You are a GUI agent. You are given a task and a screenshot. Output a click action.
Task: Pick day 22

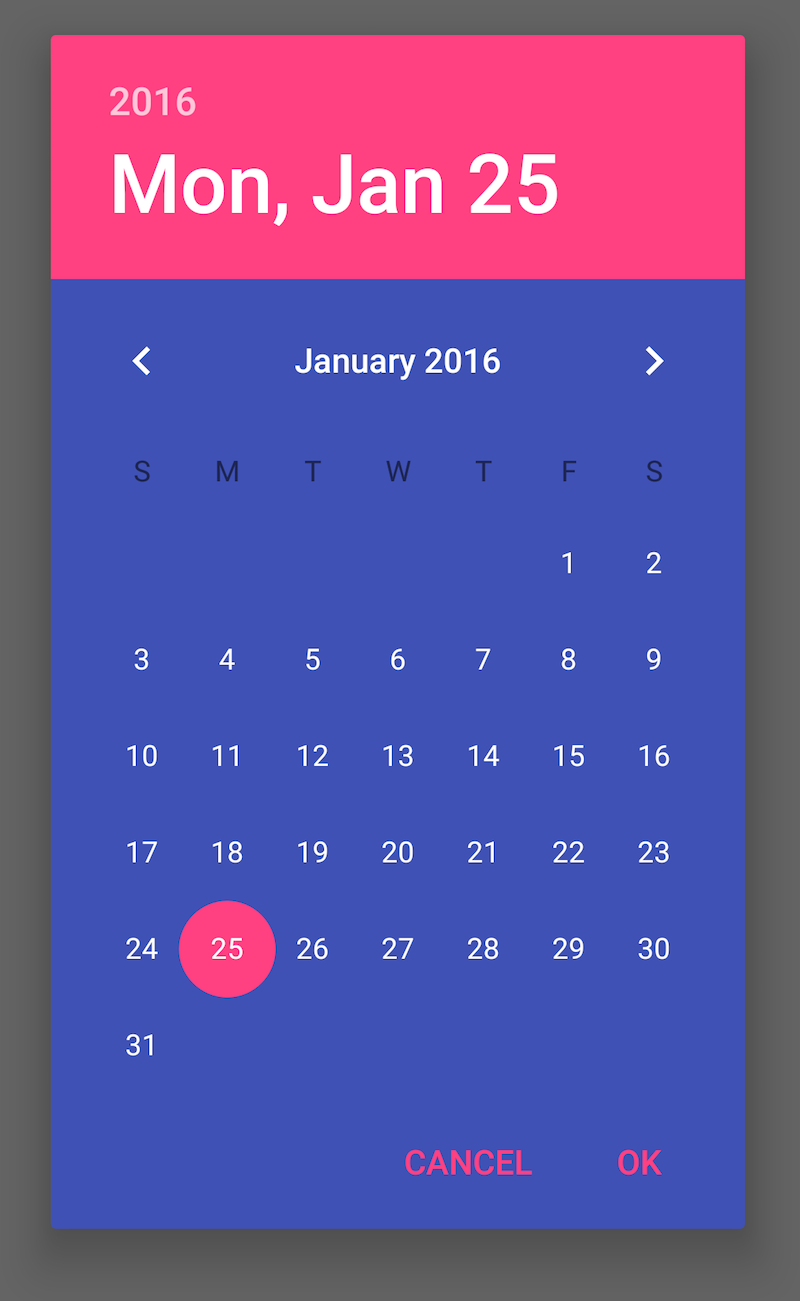click(568, 853)
